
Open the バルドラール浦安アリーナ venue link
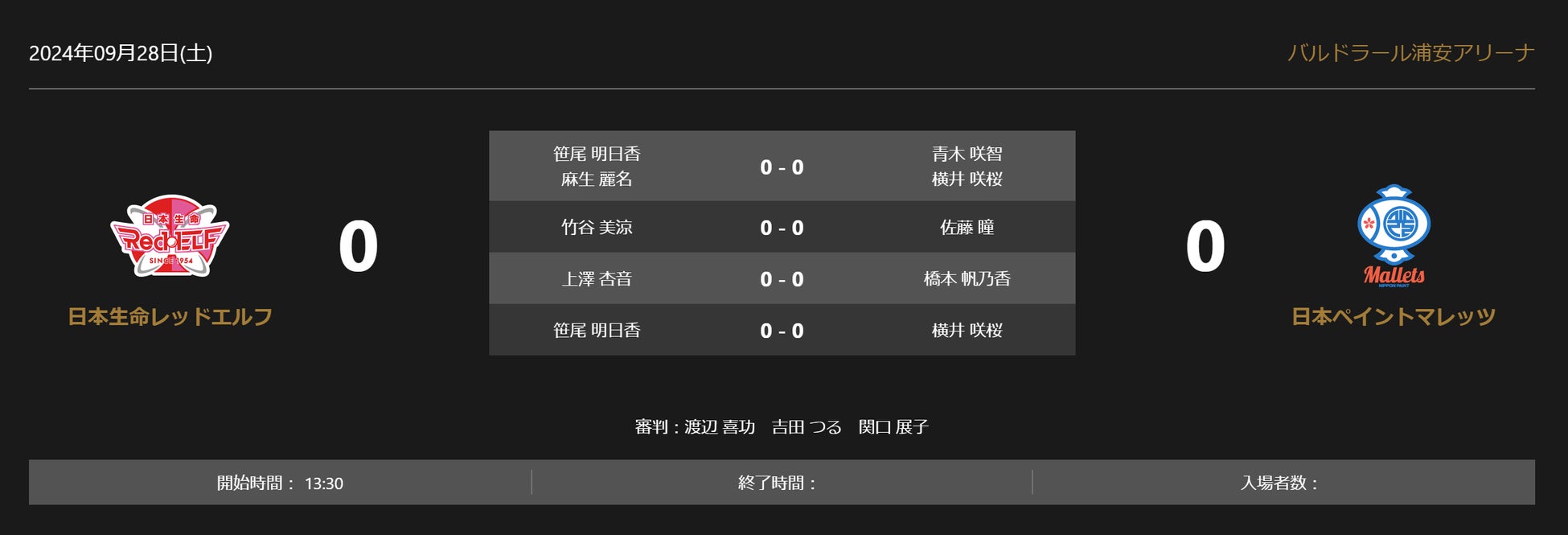tap(1410, 53)
